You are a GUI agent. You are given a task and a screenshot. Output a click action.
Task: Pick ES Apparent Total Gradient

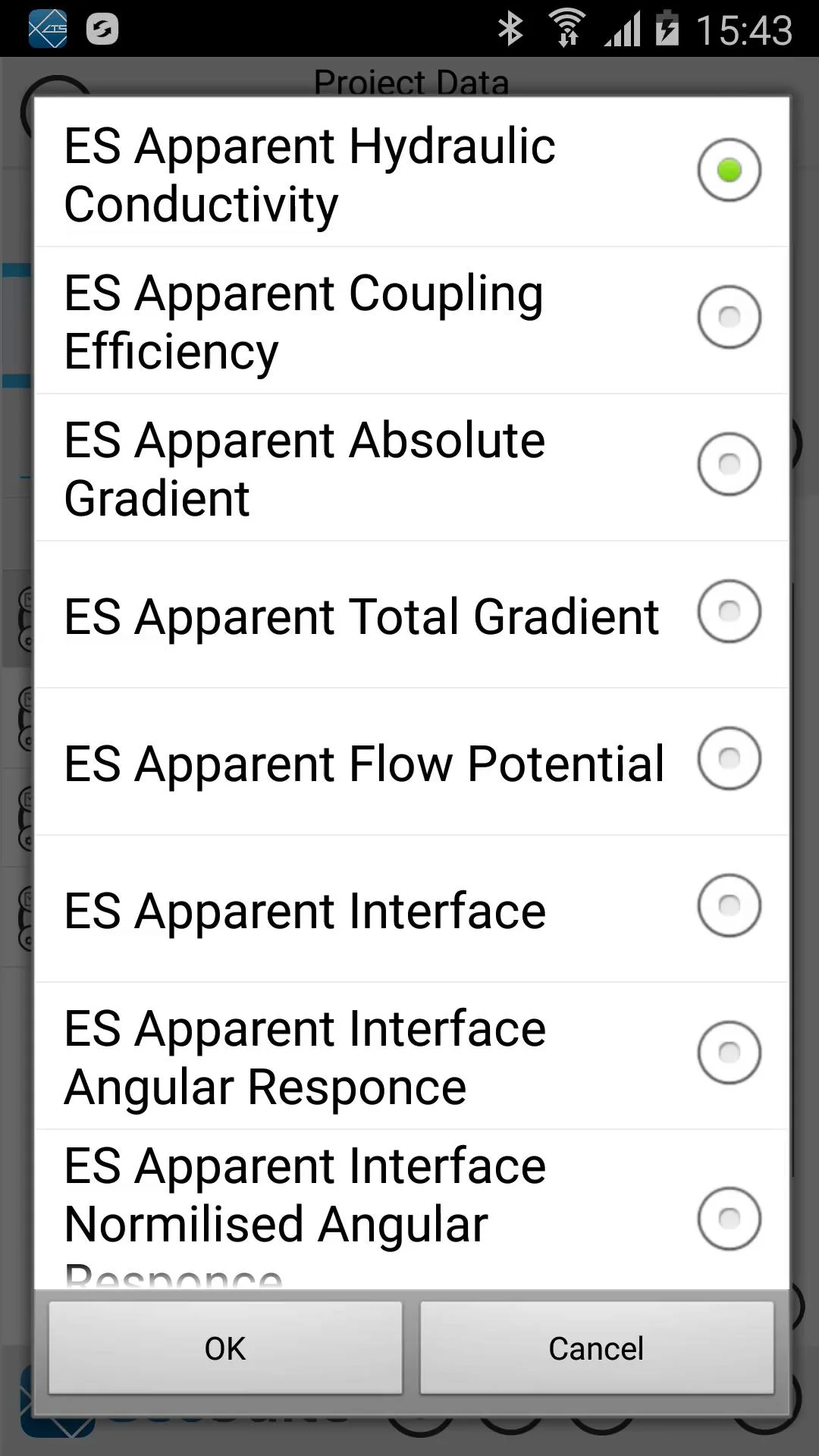(x=412, y=615)
